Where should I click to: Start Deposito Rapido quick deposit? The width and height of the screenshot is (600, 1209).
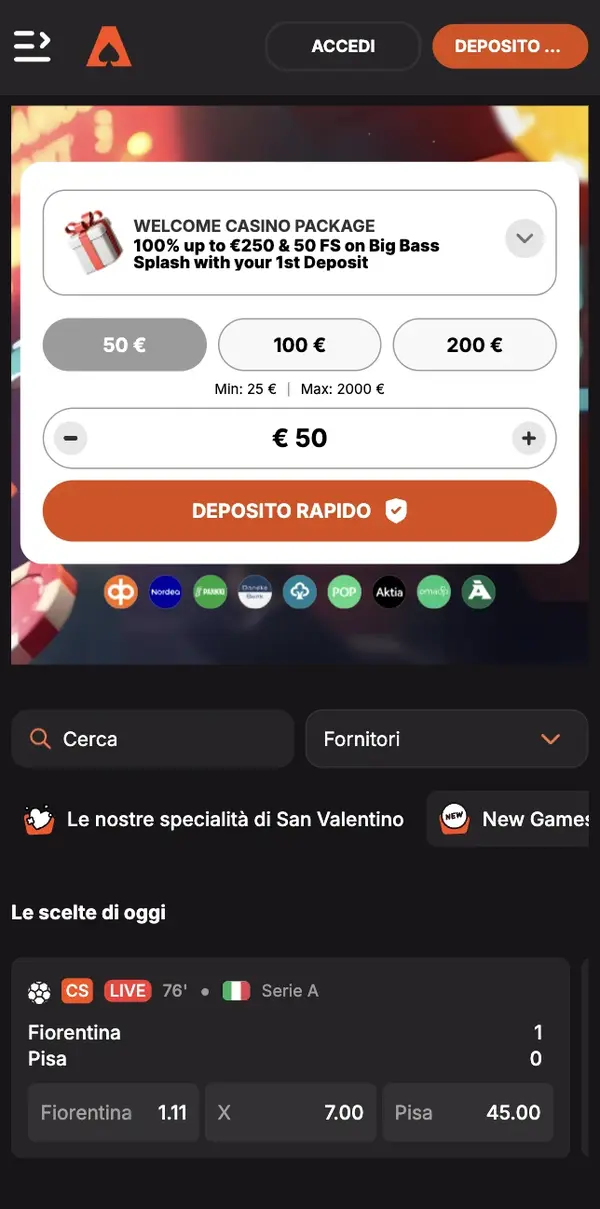299,511
